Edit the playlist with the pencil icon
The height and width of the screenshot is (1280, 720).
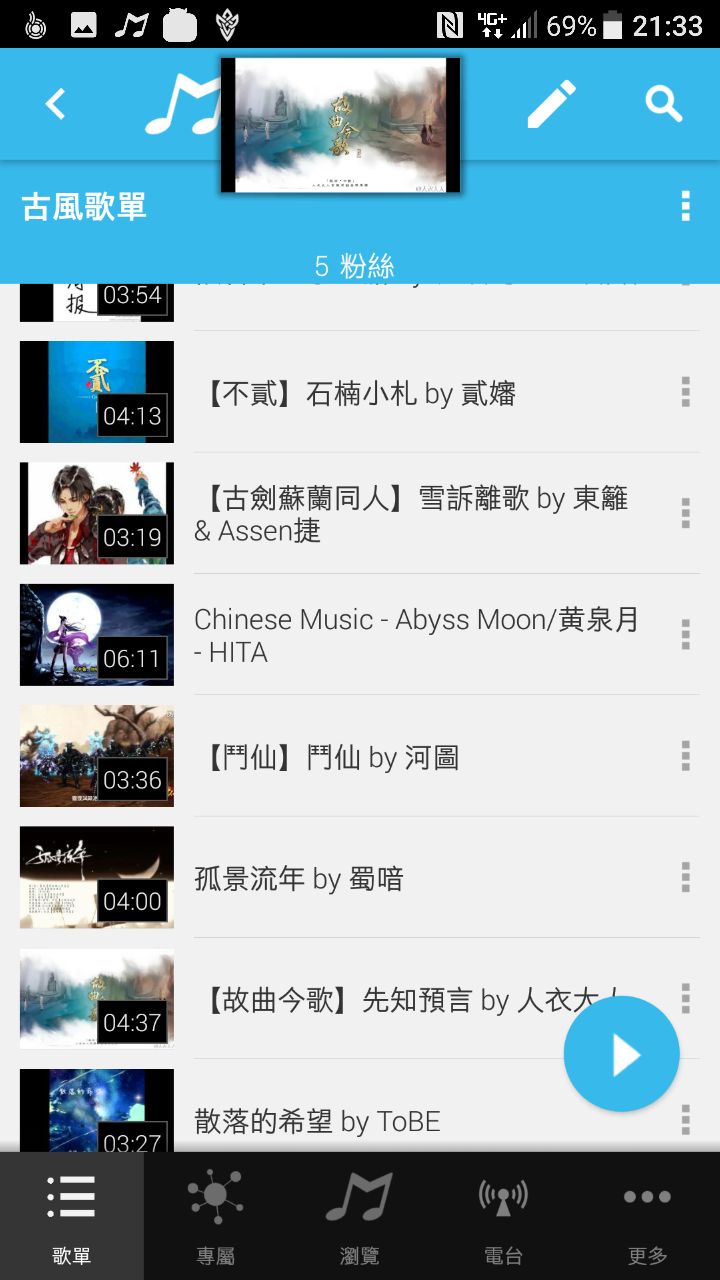[x=551, y=104]
